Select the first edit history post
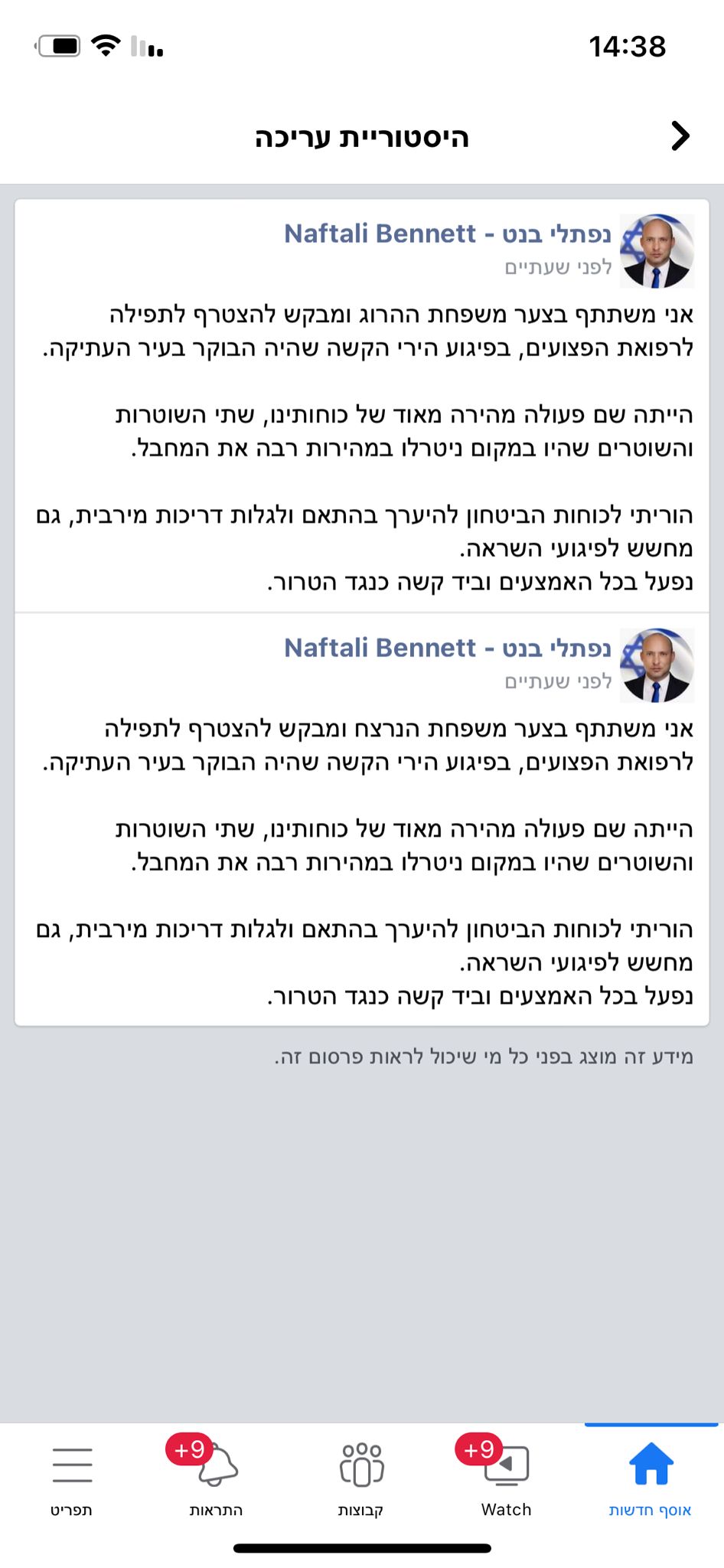 [362, 406]
